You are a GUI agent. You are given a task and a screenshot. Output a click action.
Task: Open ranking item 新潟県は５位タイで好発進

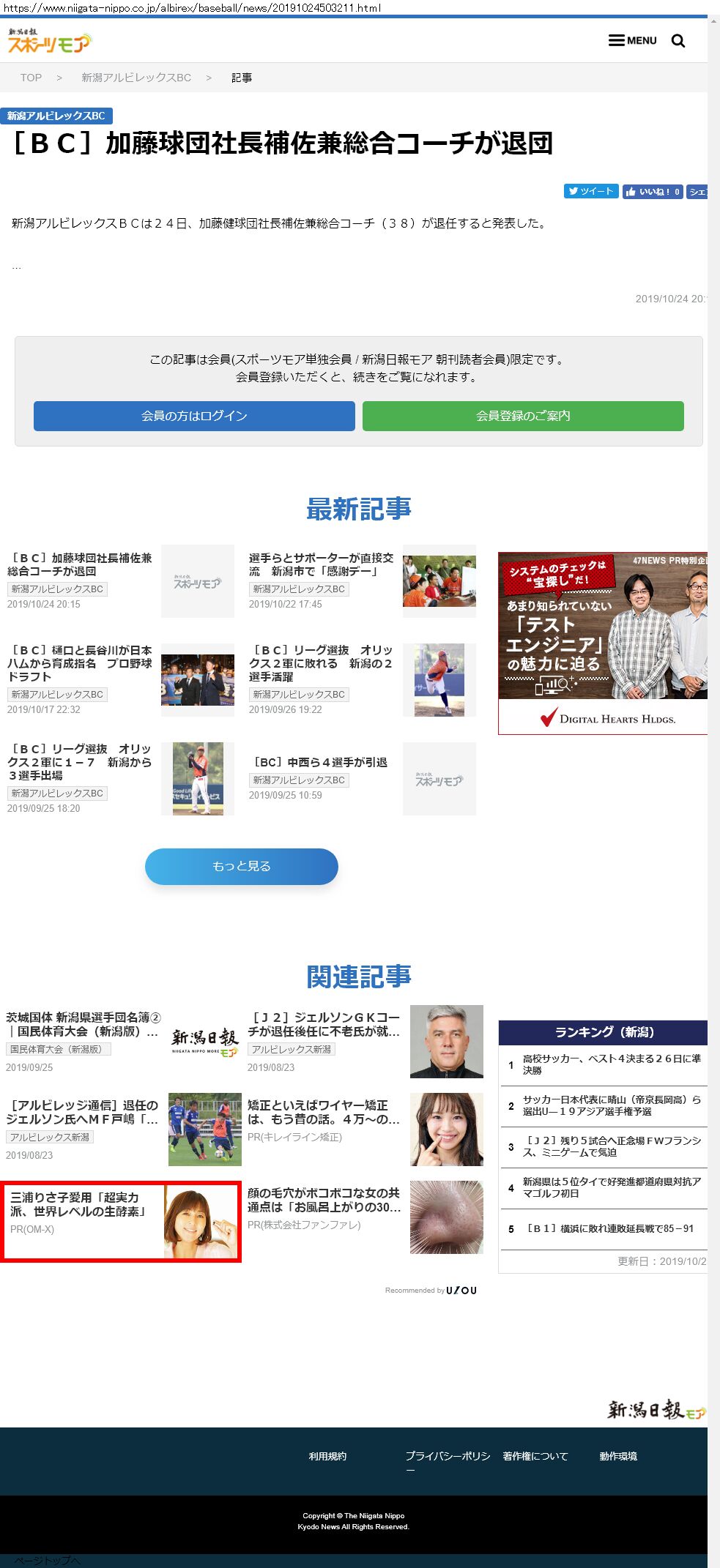click(611, 1187)
